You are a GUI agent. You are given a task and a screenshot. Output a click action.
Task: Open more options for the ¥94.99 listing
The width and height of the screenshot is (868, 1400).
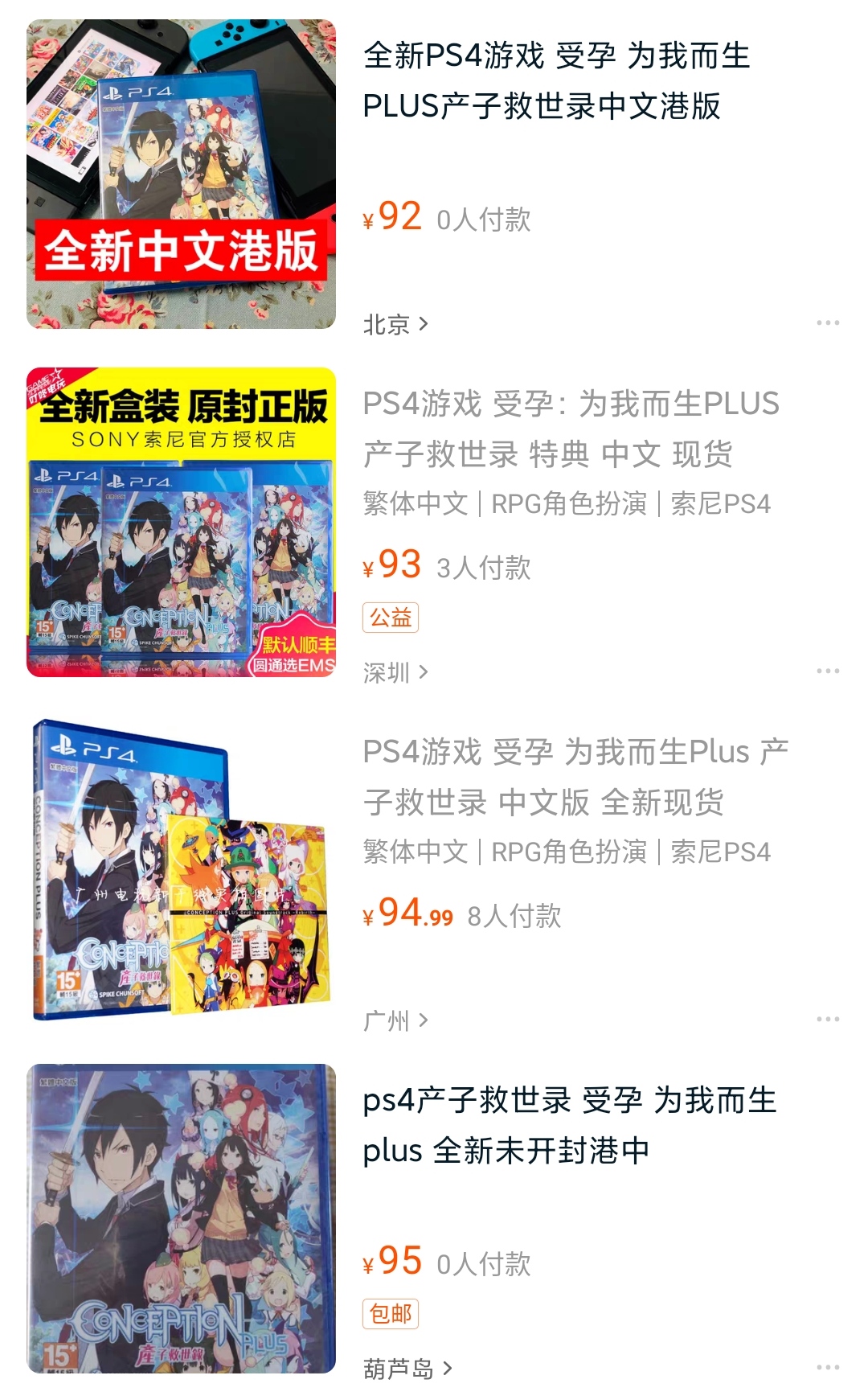(x=828, y=1019)
